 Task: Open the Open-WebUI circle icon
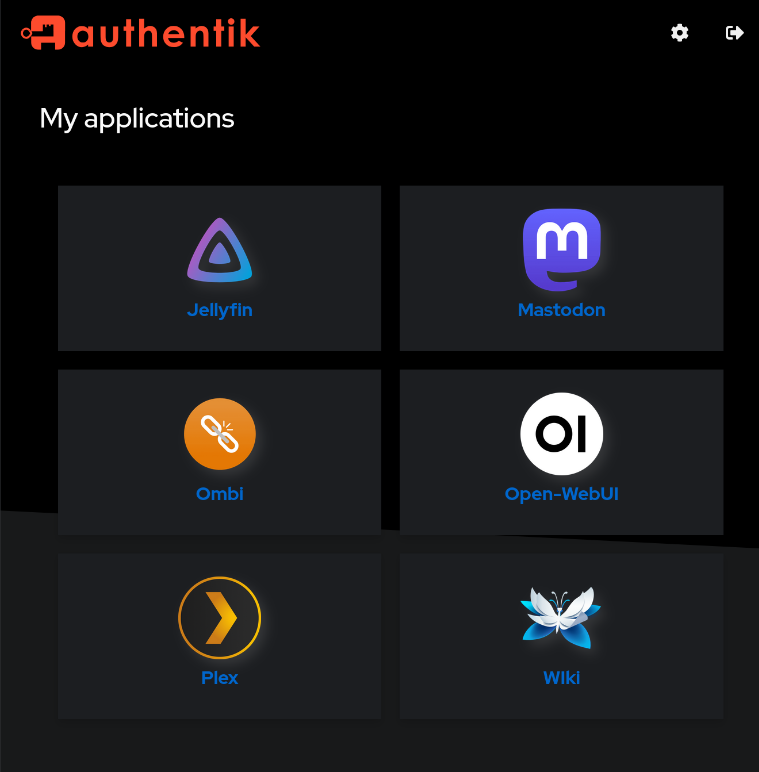pyautogui.click(x=561, y=434)
